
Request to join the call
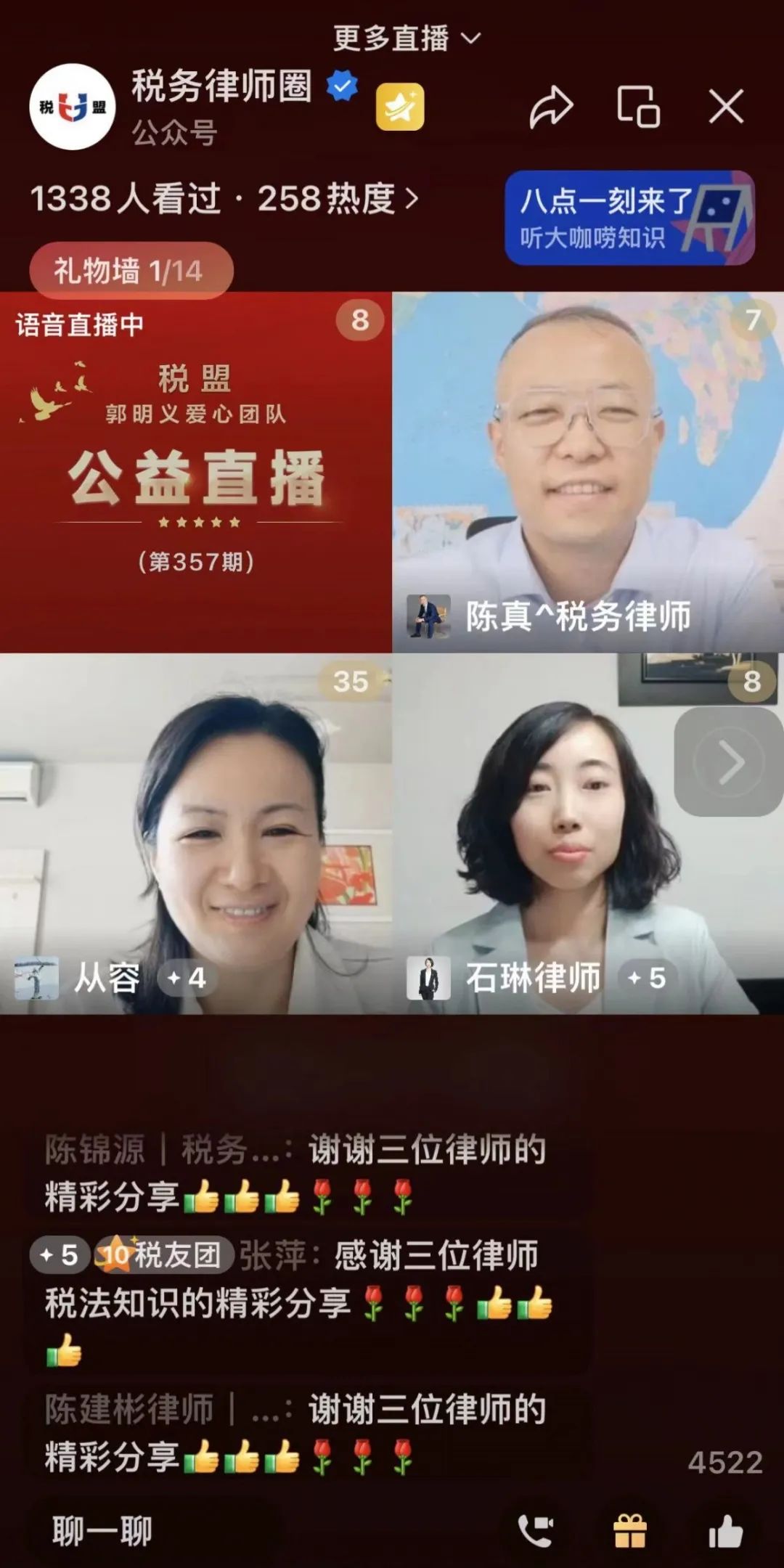[x=536, y=1532]
